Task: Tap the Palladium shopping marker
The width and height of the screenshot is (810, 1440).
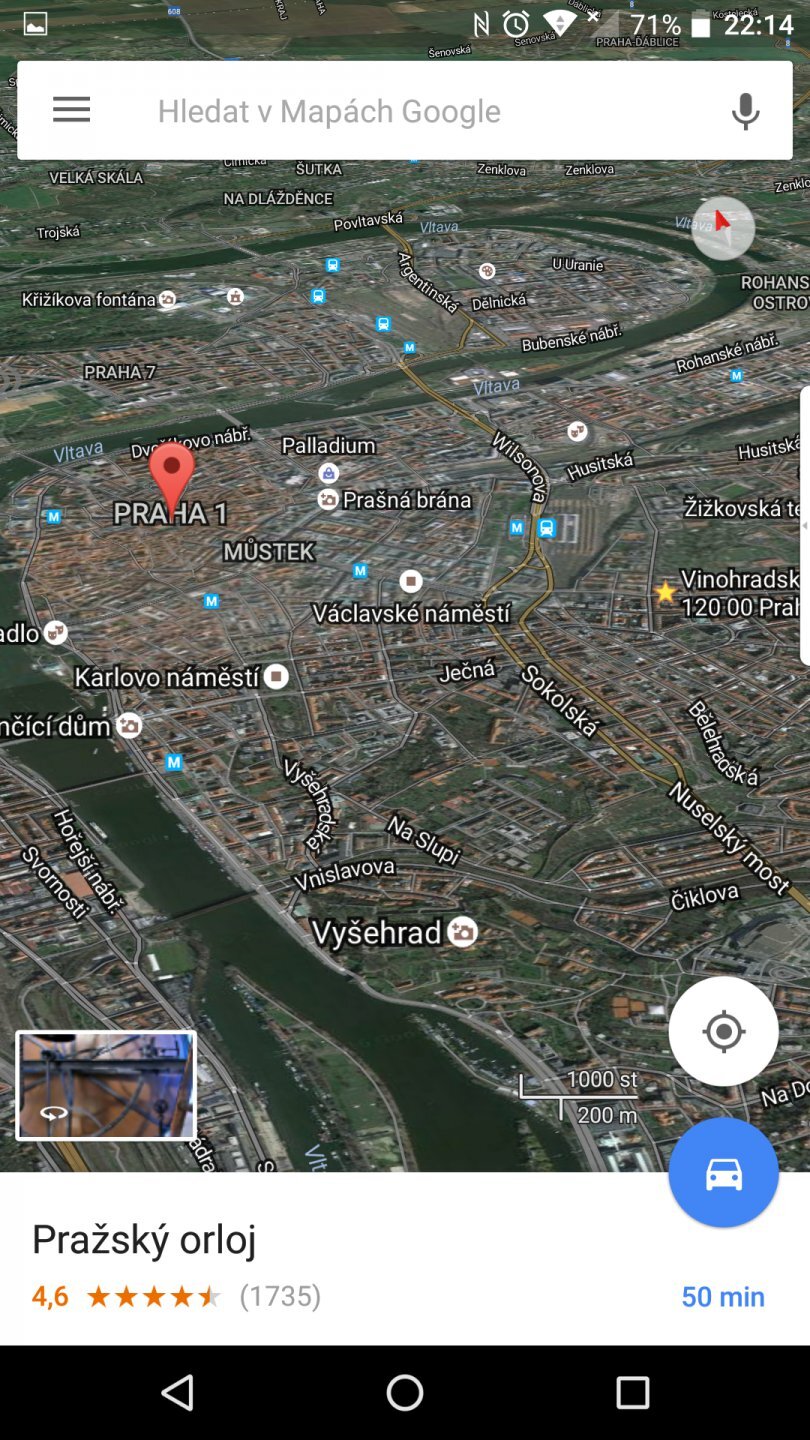Action: tap(328, 472)
